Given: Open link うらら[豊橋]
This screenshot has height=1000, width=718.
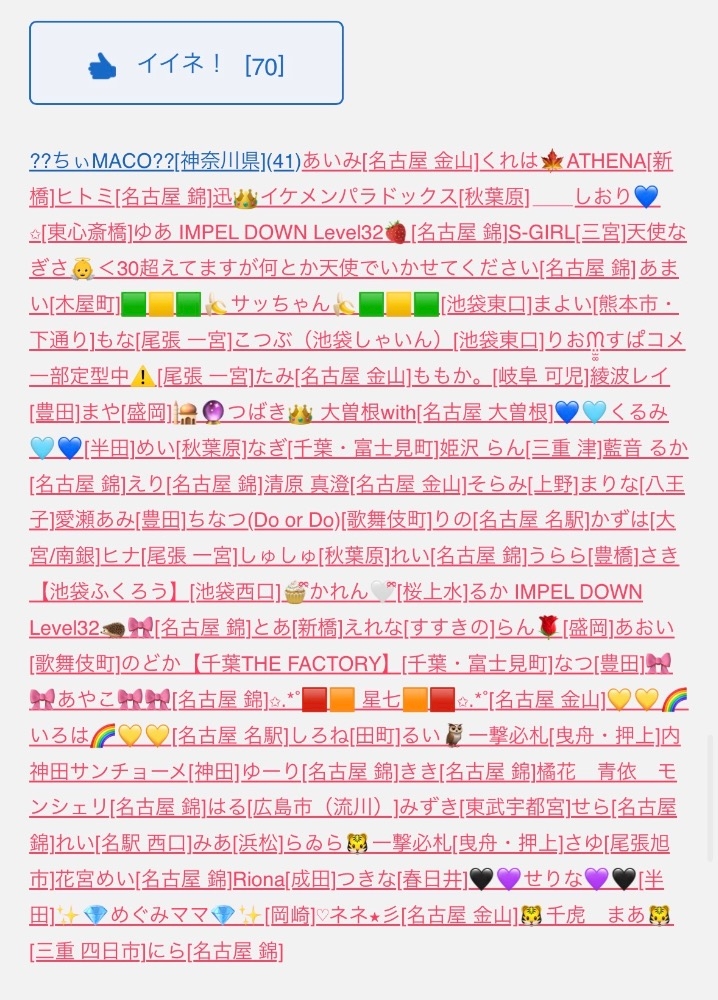Looking at the screenshot, I should tap(585, 555).
